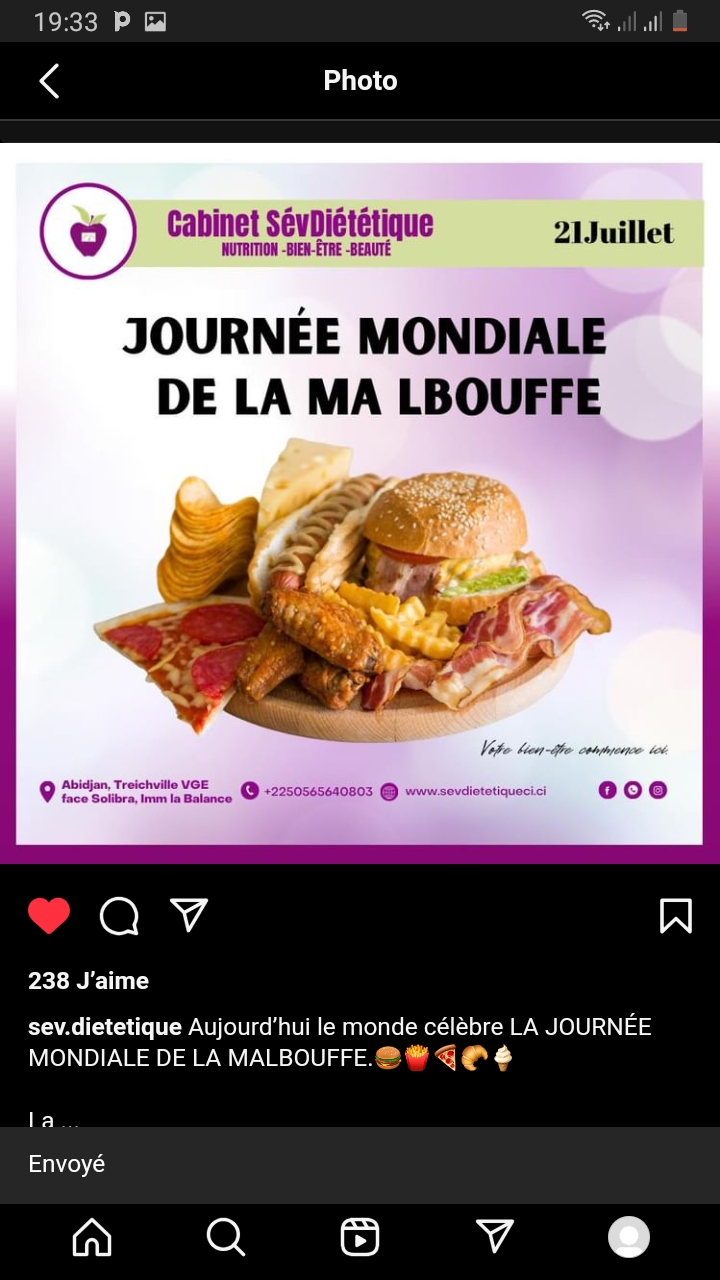720x1280 pixels.
Task: View who liked this post
Action: tap(88, 981)
